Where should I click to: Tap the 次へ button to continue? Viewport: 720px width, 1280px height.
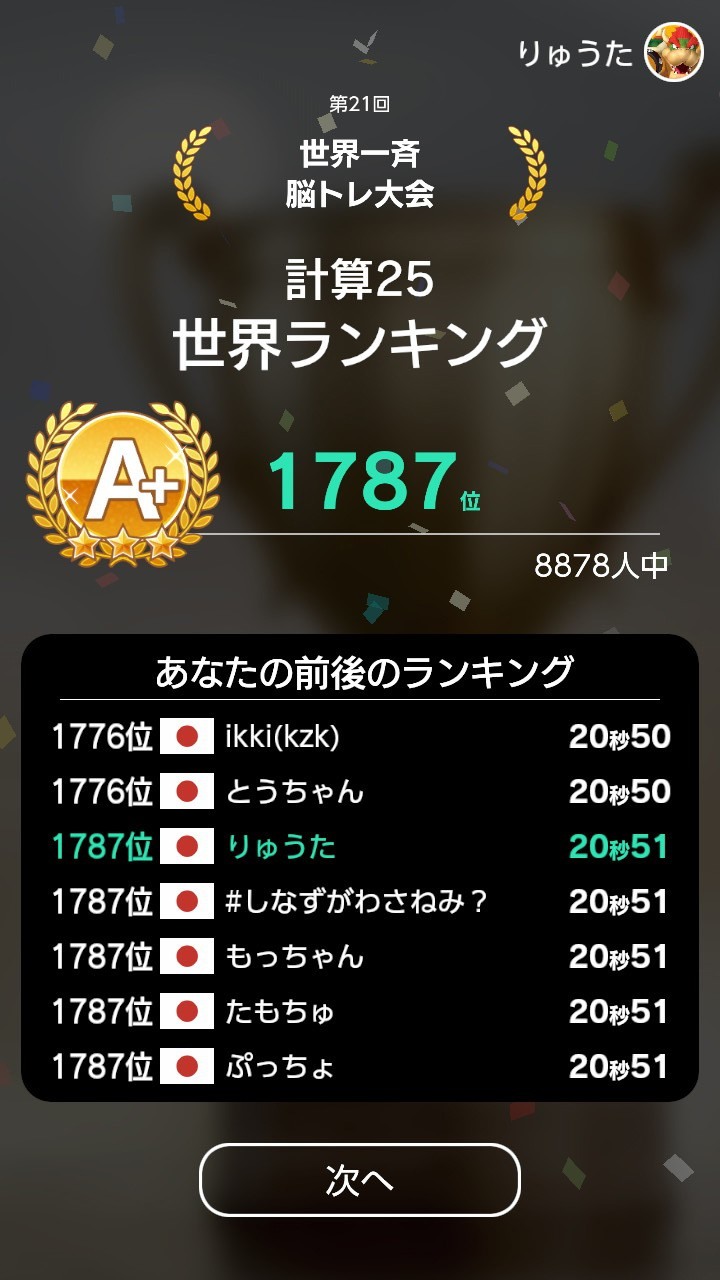360,1180
